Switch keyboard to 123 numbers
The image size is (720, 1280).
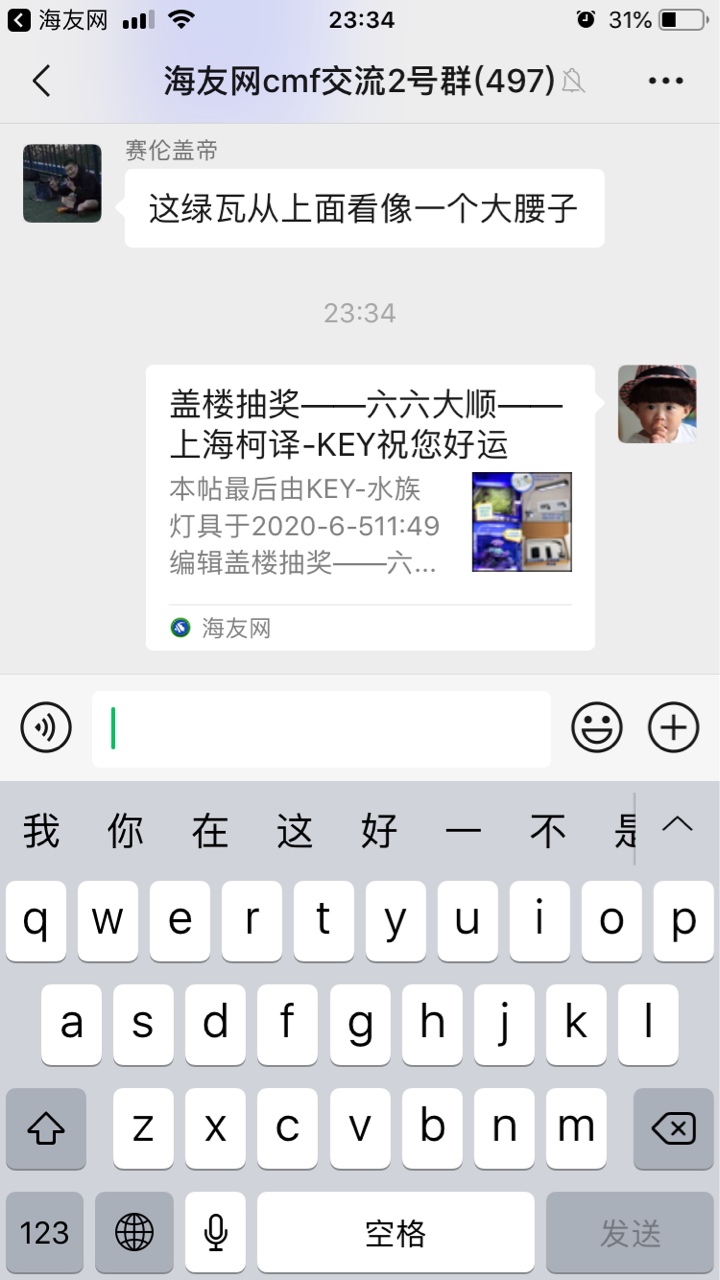coord(45,1232)
